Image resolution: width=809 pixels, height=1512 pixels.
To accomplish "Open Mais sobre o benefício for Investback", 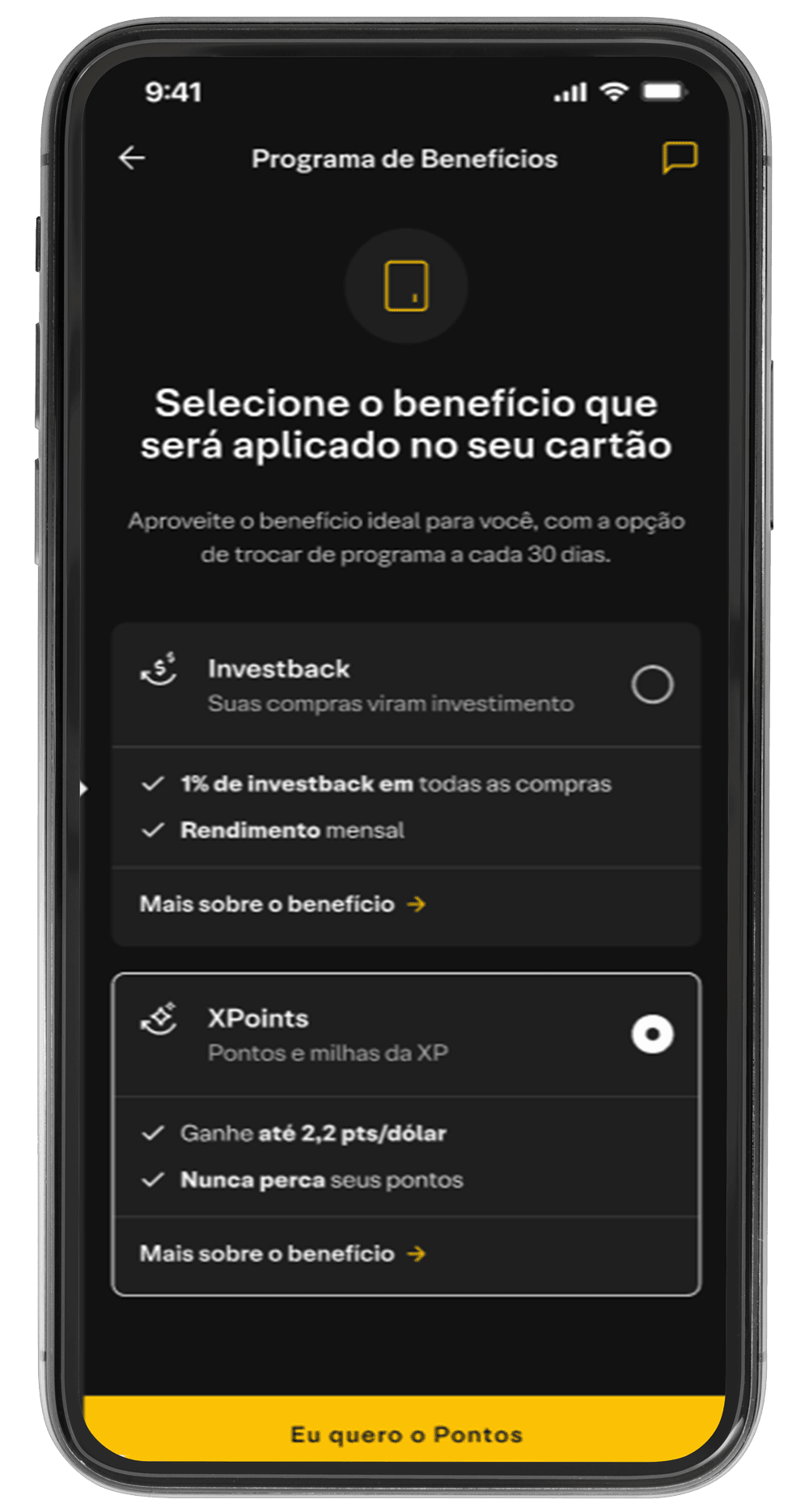I will [282, 904].
